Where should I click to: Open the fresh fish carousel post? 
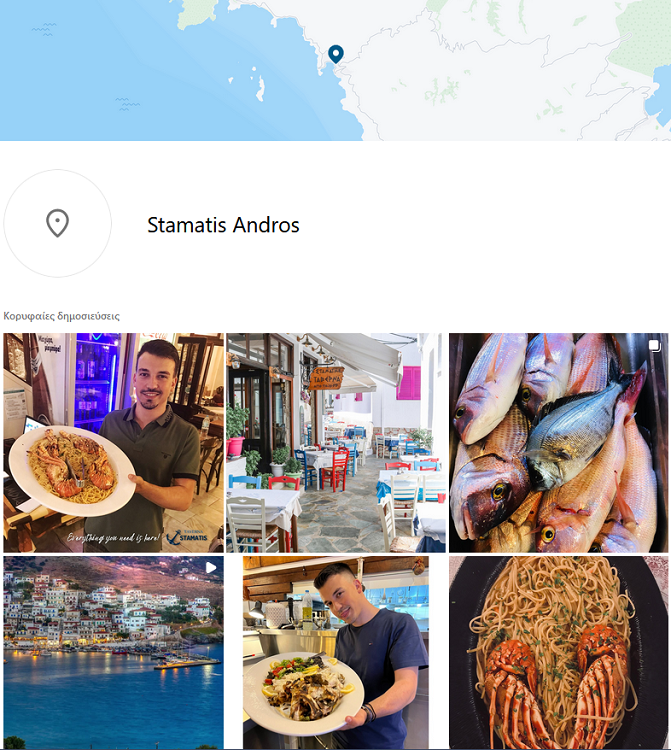point(558,442)
